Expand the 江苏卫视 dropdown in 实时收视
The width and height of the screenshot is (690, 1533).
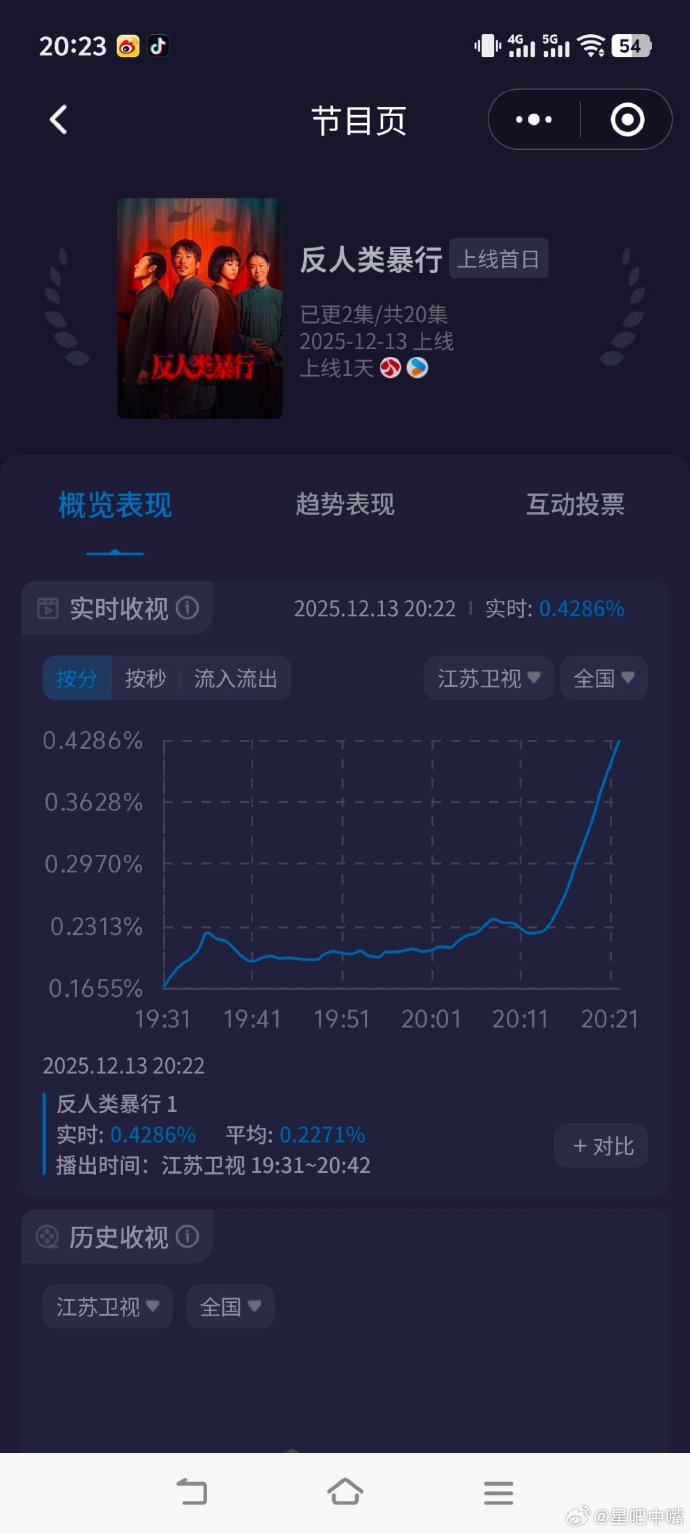(488, 678)
